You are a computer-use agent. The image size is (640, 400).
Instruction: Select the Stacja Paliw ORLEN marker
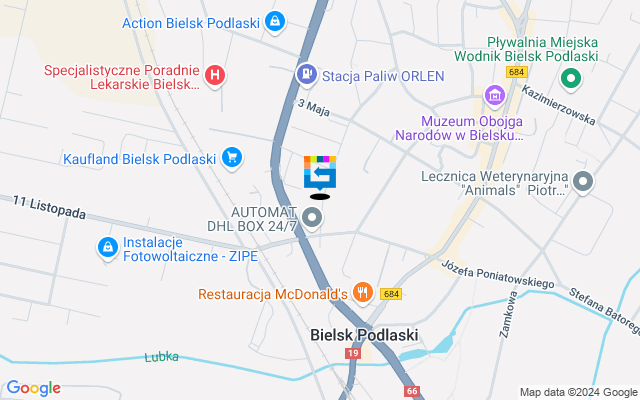coord(306,73)
